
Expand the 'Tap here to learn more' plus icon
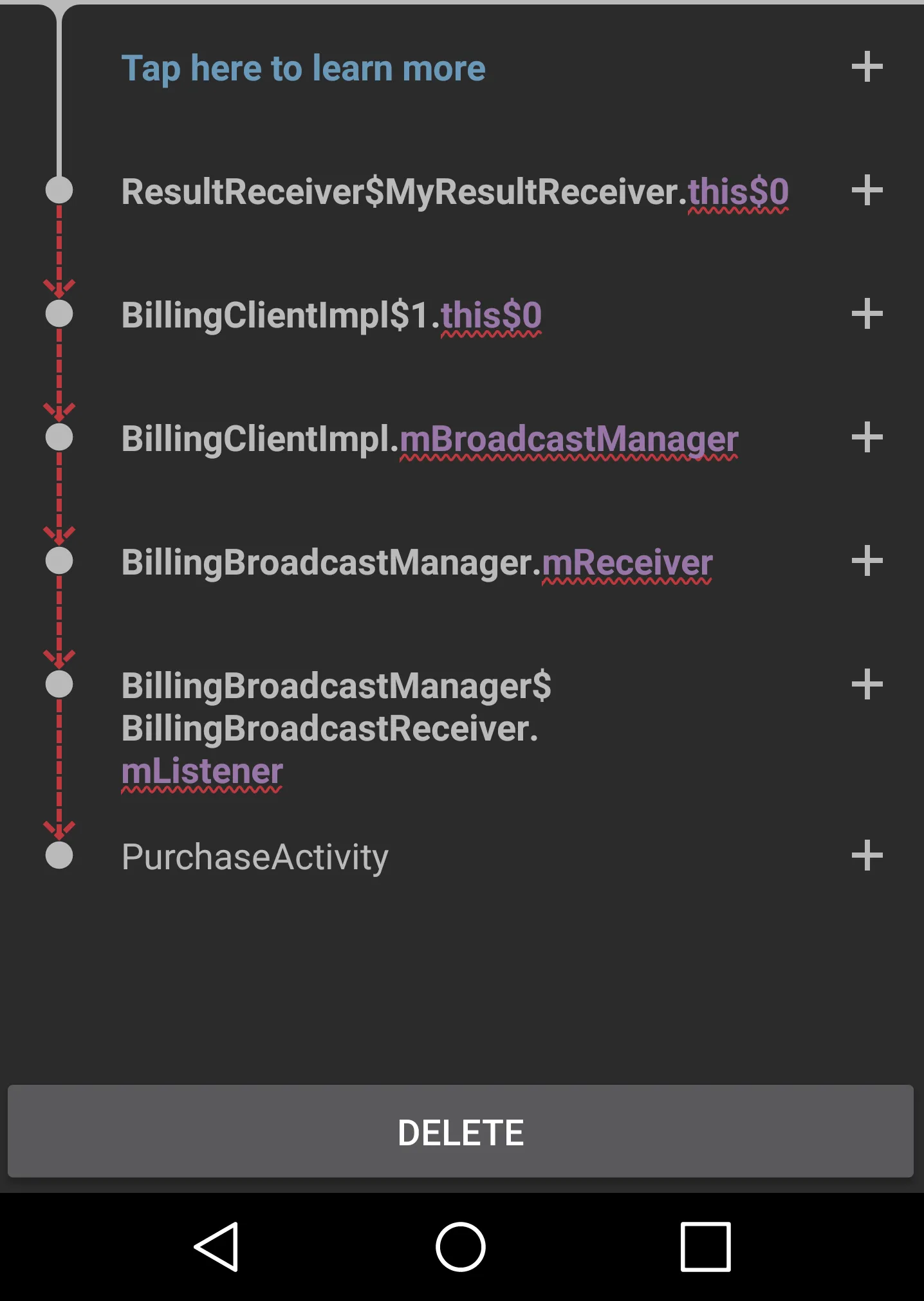click(867, 67)
